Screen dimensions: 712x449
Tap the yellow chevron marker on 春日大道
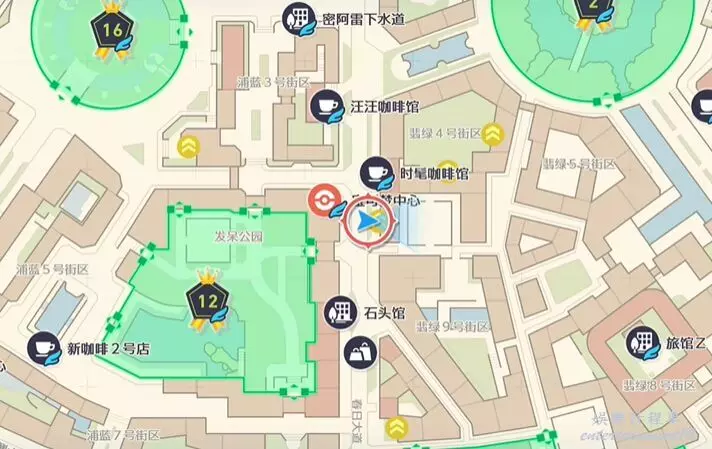pyautogui.click(x=398, y=428)
